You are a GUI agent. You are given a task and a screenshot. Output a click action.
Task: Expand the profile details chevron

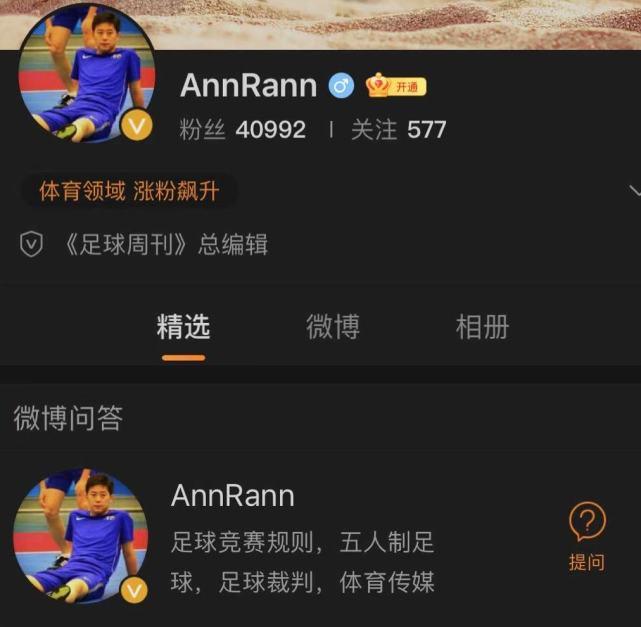(633, 190)
